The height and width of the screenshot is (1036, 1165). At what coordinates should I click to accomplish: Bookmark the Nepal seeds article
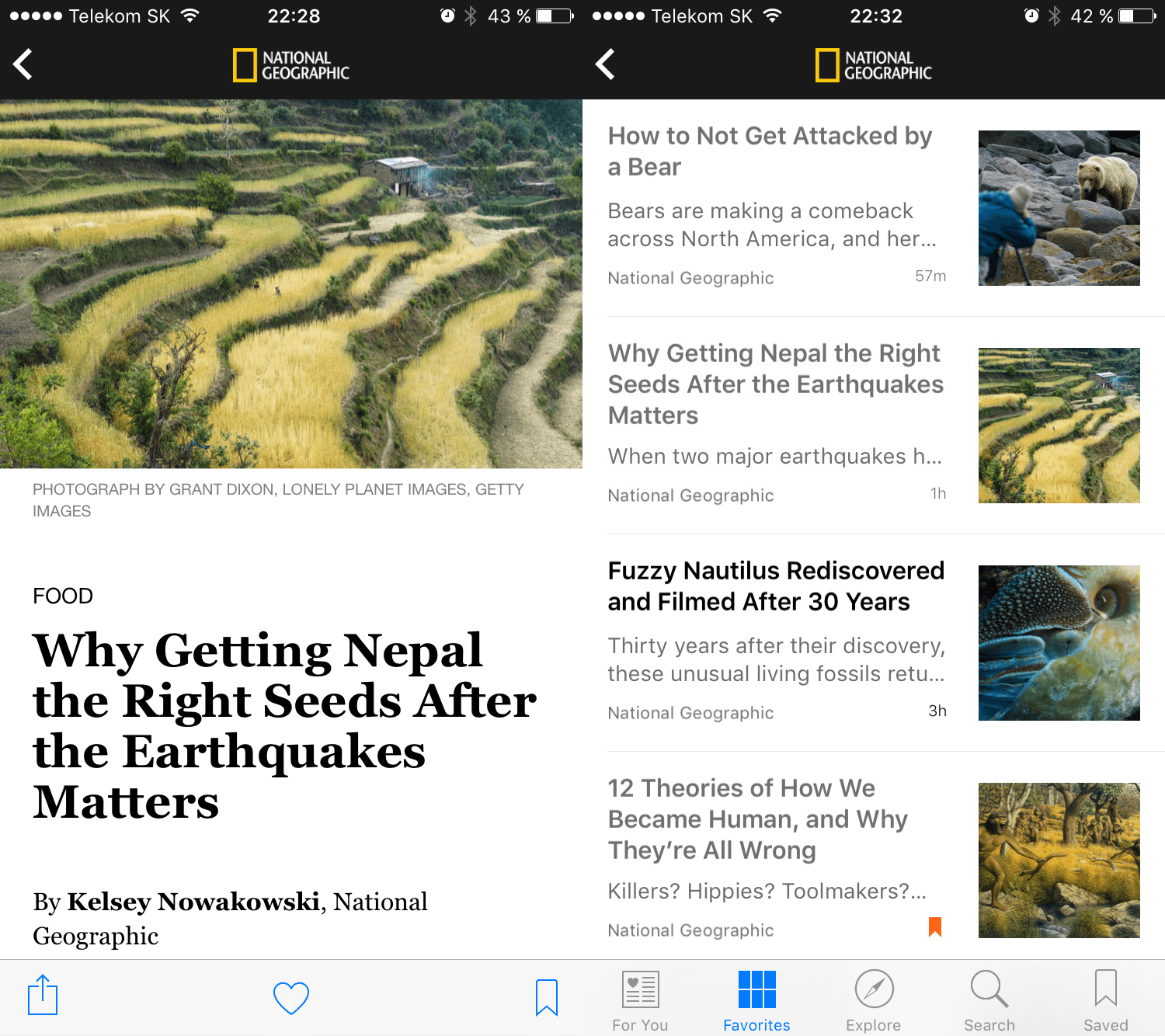pyautogui.click(x=547, y=998)
